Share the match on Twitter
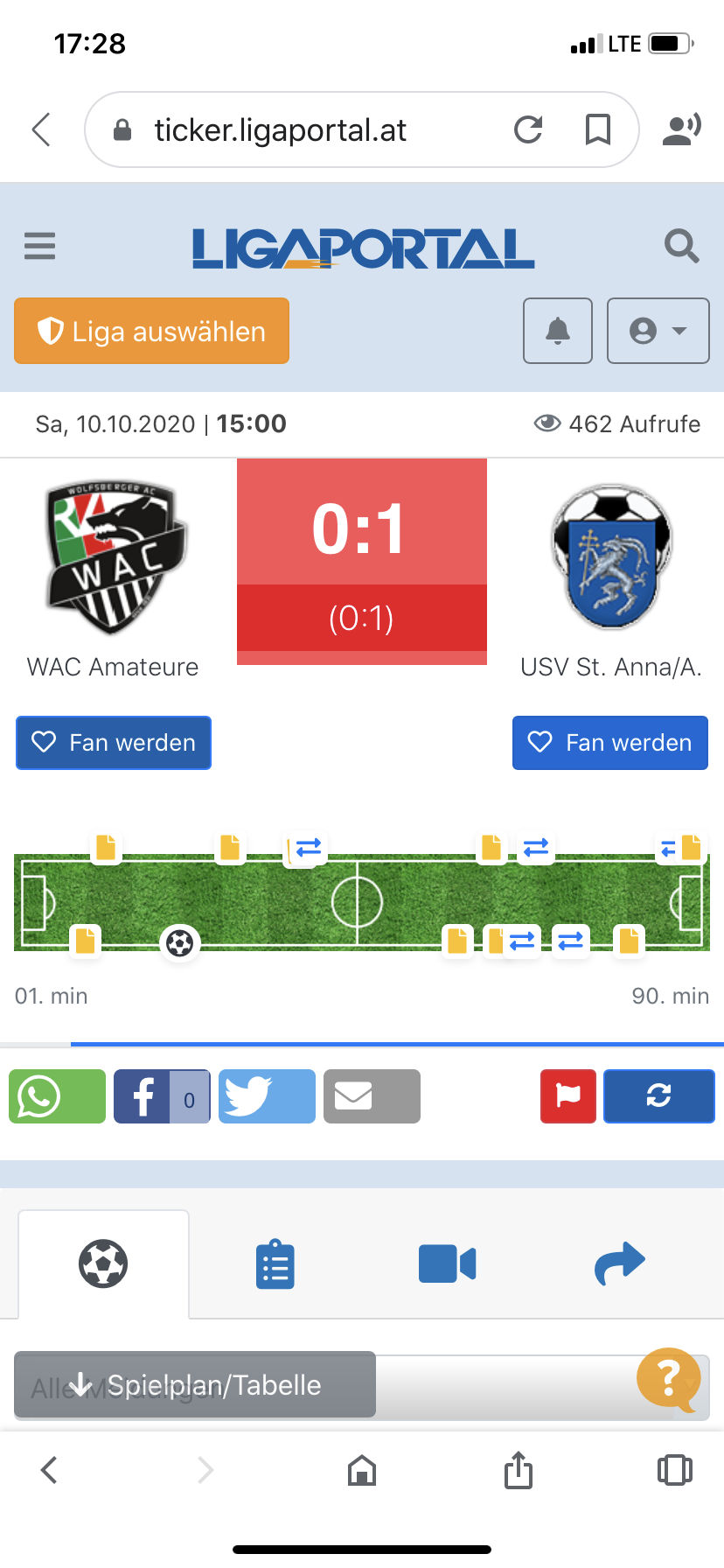The width and height of the screenshot is (724, 1568). (x=267, y=1096)
